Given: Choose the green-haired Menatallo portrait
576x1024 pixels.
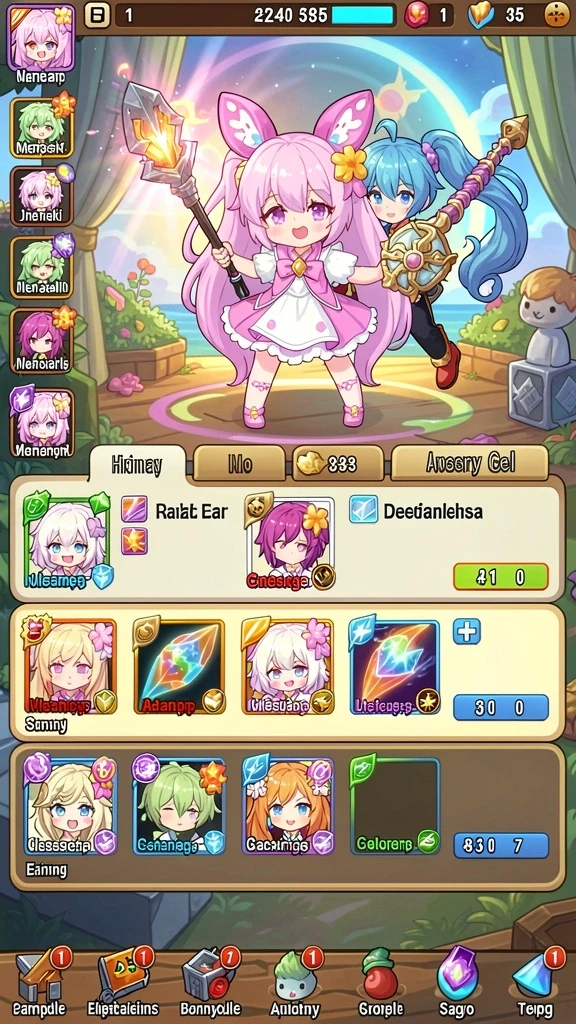Looking at the screenshot, I should pyautogui.click(x=42, y=266).
